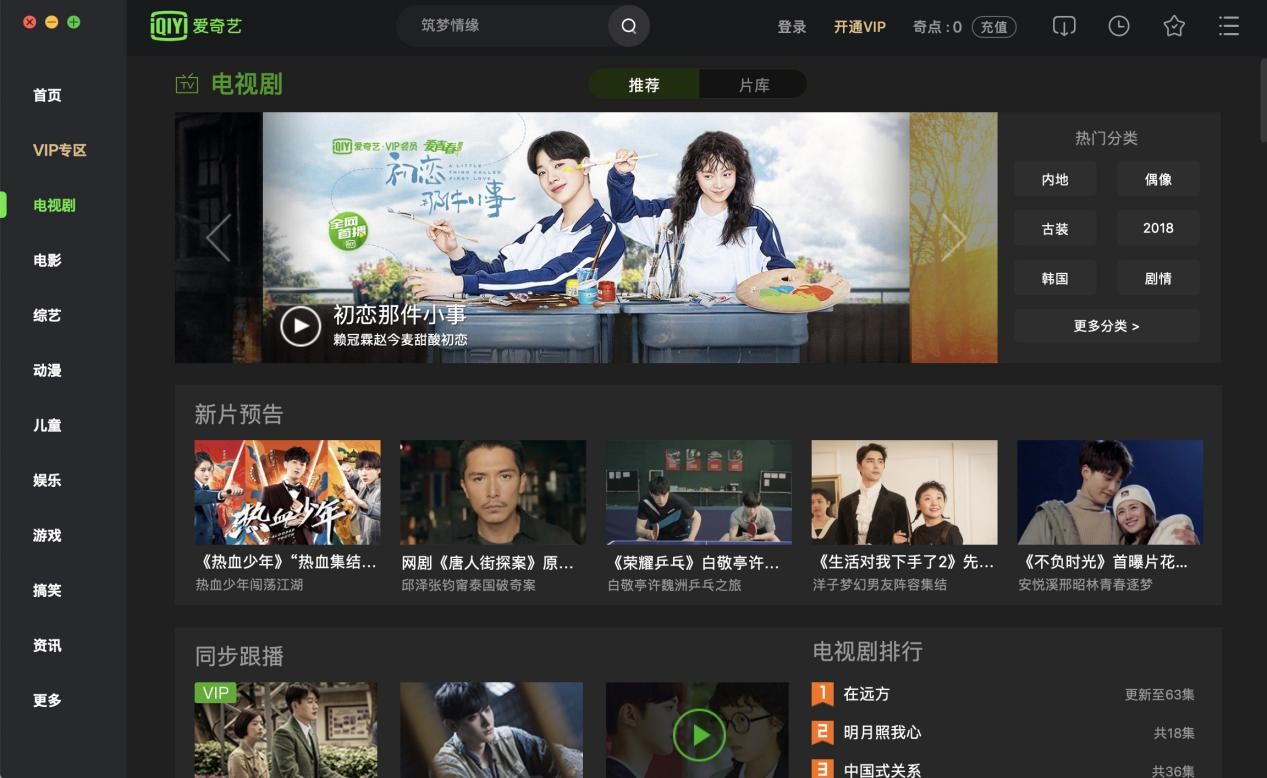Open the 登录 login link
Screen dimensions: 1267x778
tap(791, 27)
